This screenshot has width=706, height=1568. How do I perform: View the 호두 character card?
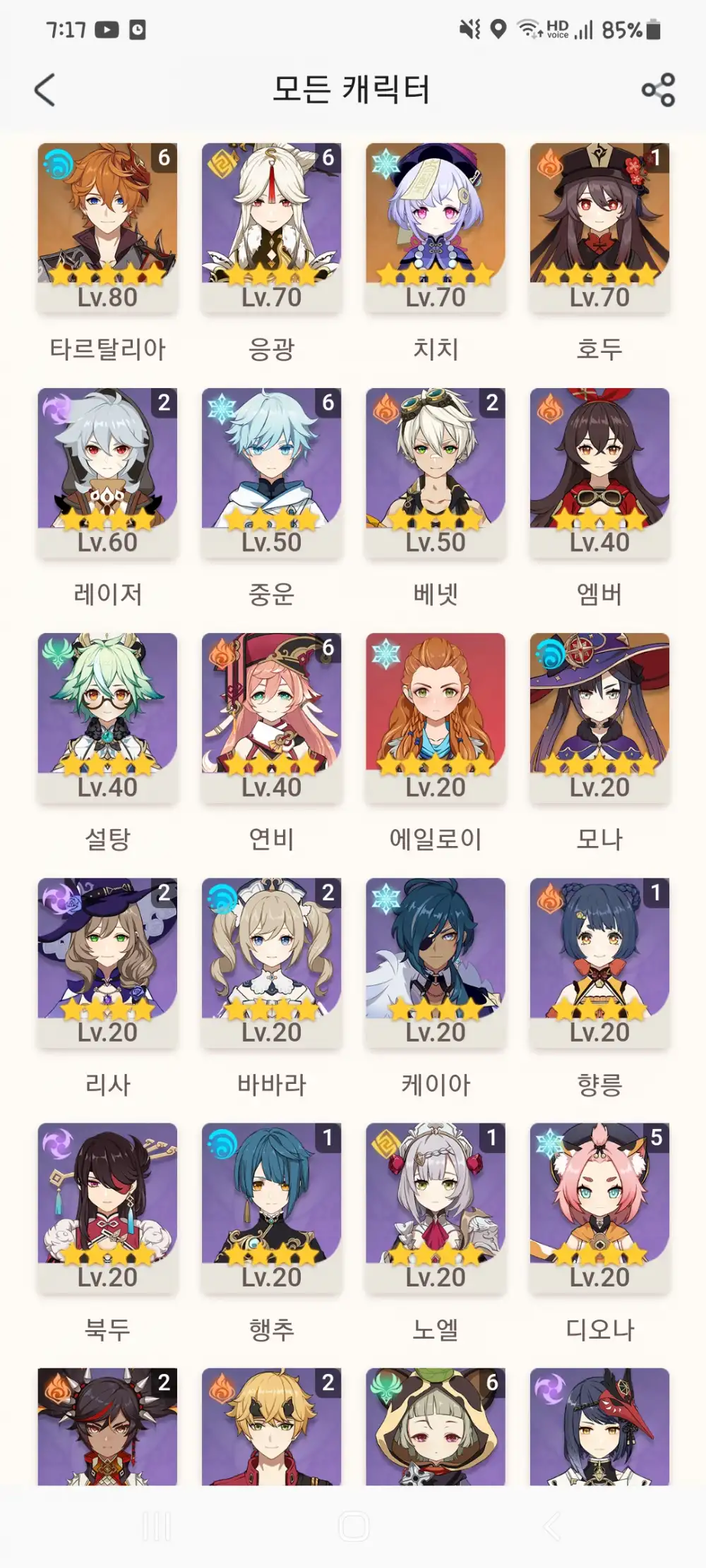pyautogui.click(x=599, y=227)
